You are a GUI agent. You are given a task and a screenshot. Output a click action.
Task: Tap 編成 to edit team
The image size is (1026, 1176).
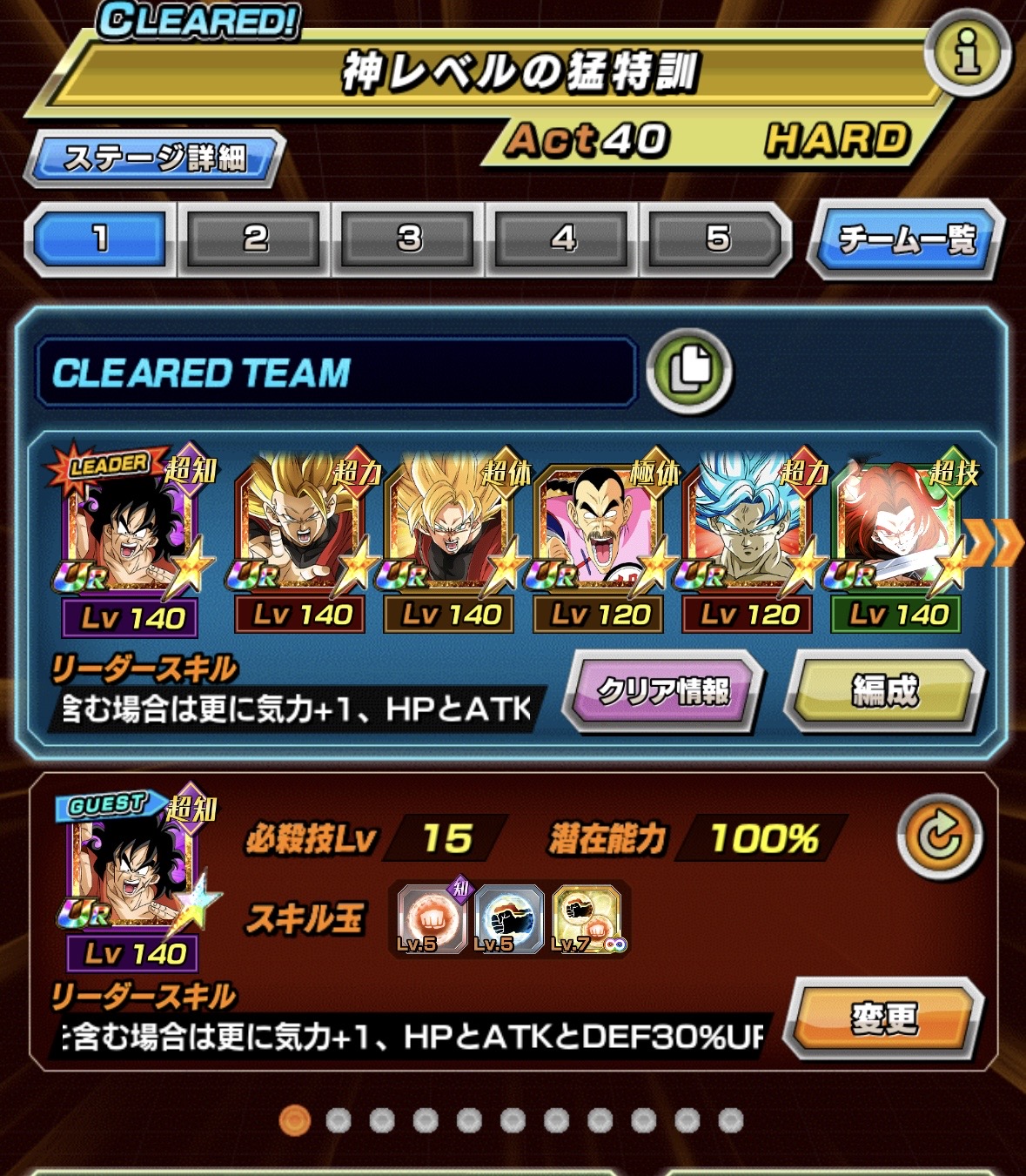coord(884,691)
